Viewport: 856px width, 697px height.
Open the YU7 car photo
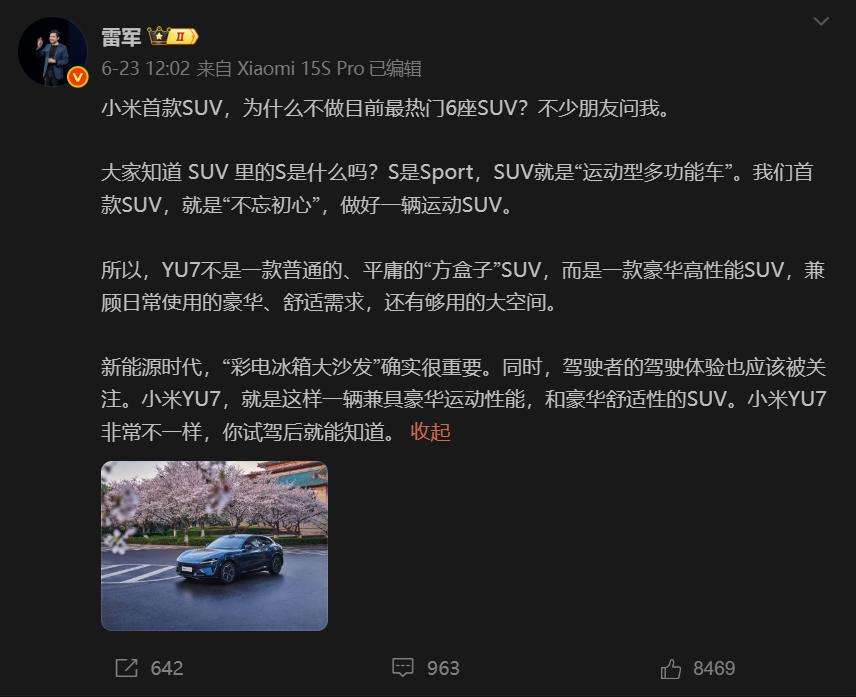pos(214,545)
